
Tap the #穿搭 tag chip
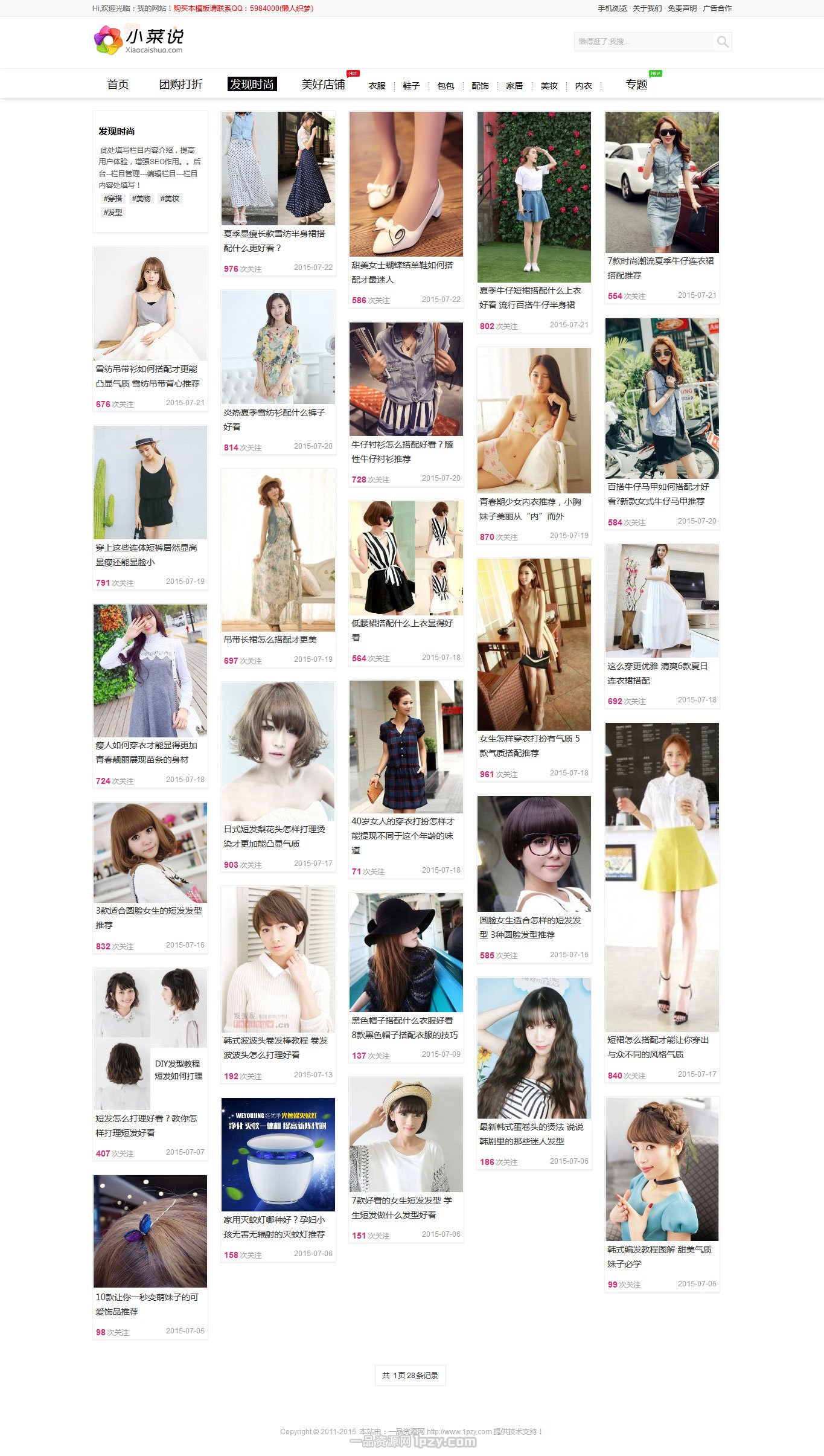click(x=113, y=199)
